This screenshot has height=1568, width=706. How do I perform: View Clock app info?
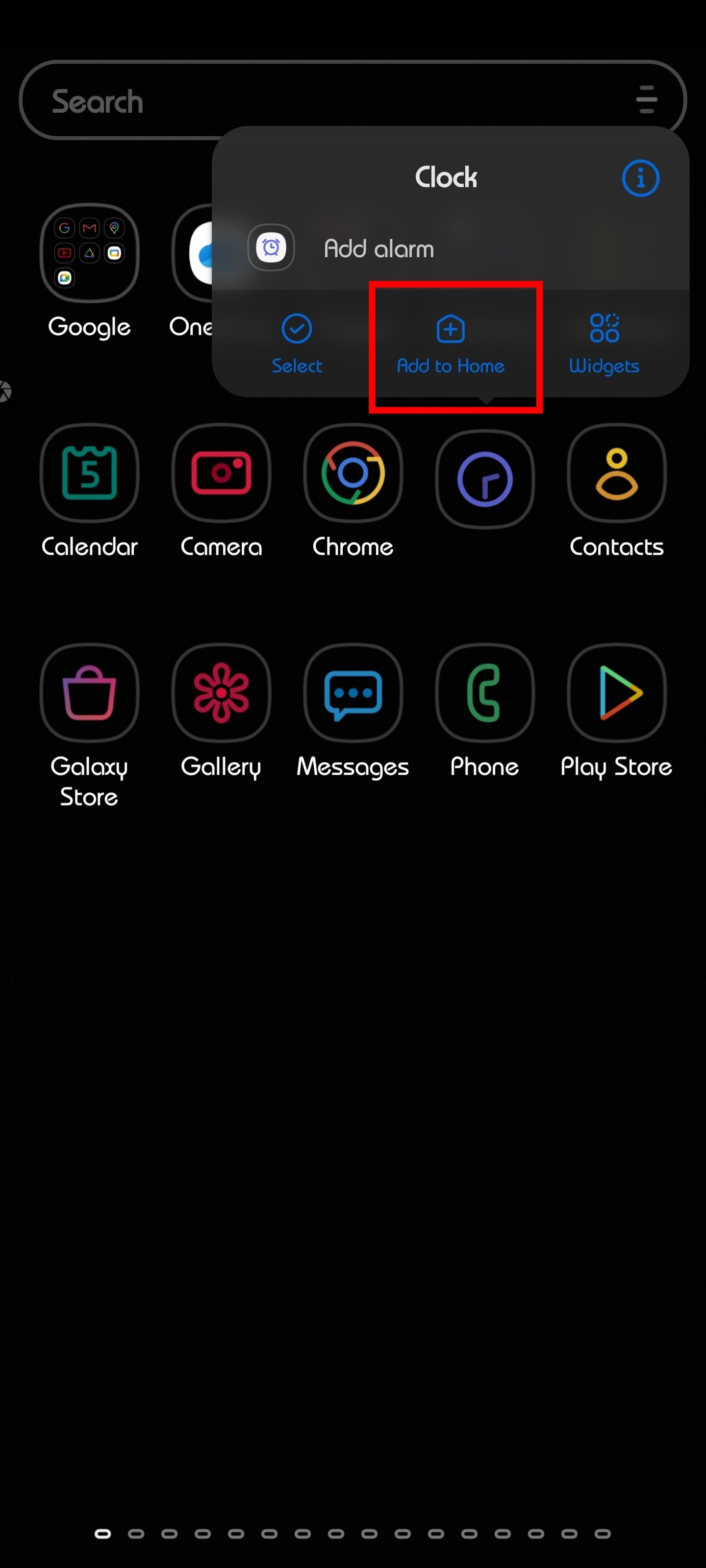(x=640, y=177)
